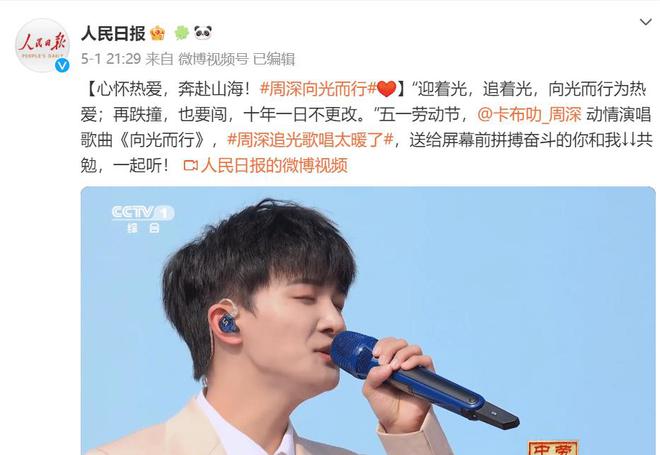Open hashtag #周深向光而行#

pos(316,88)
